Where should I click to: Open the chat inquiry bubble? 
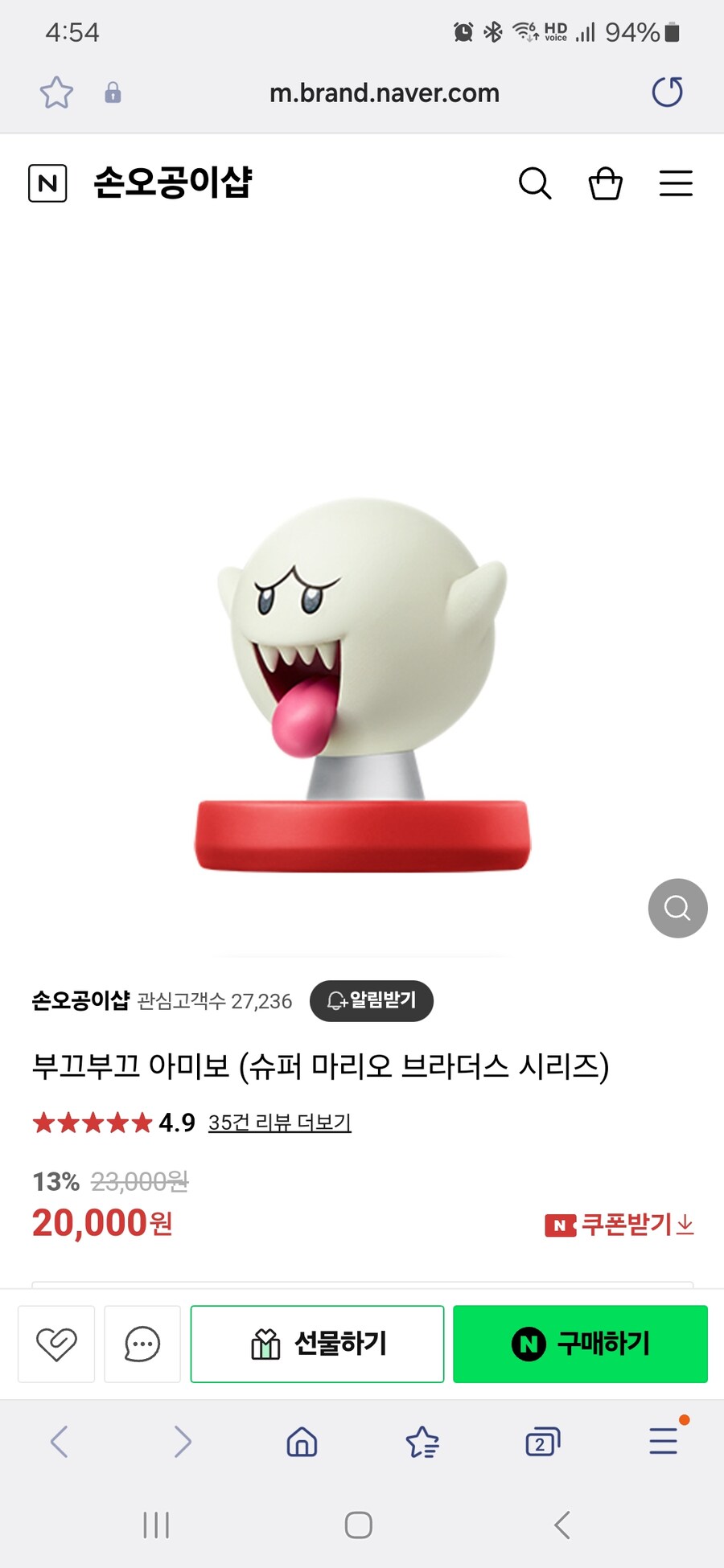pos(142,1344)
